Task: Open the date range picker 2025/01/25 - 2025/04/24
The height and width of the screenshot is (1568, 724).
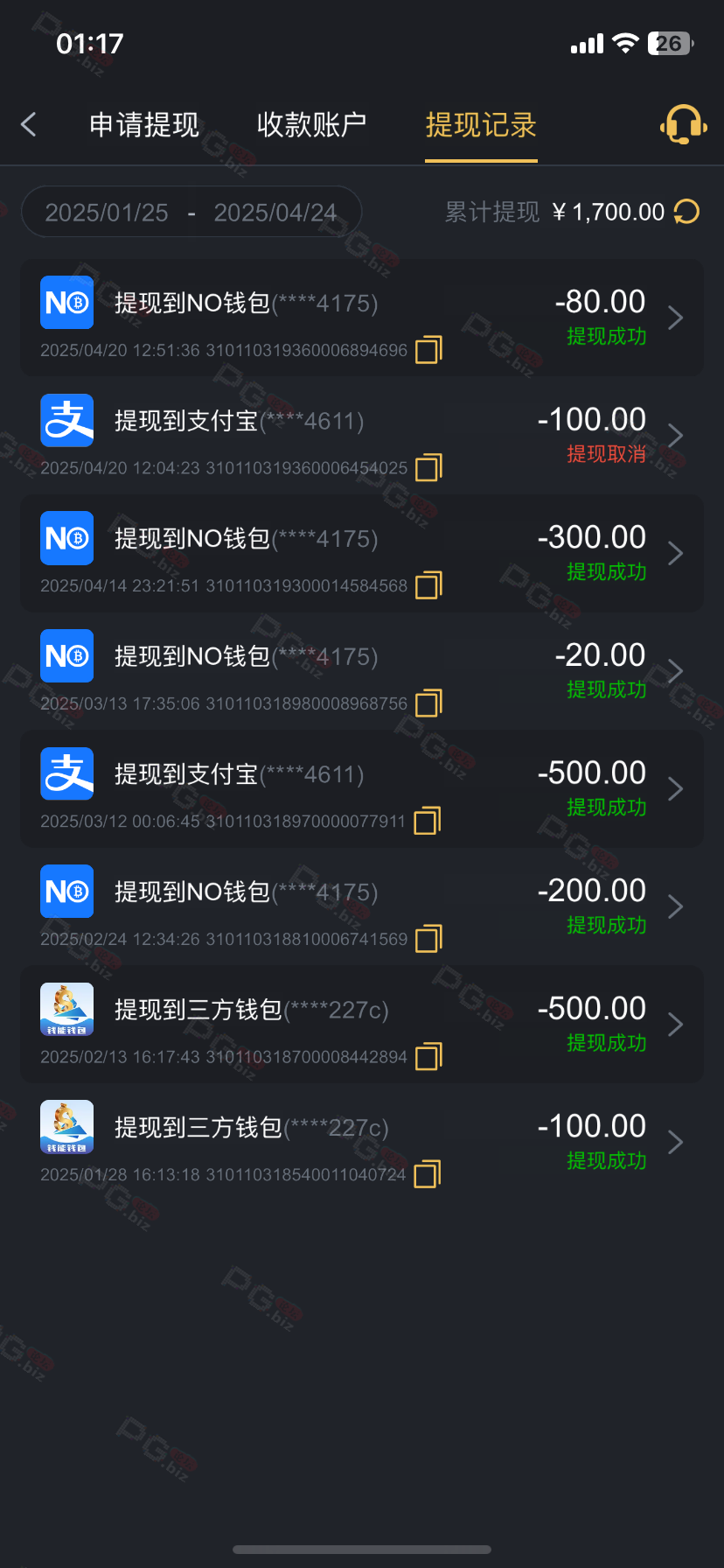Action: click(191, 212)
